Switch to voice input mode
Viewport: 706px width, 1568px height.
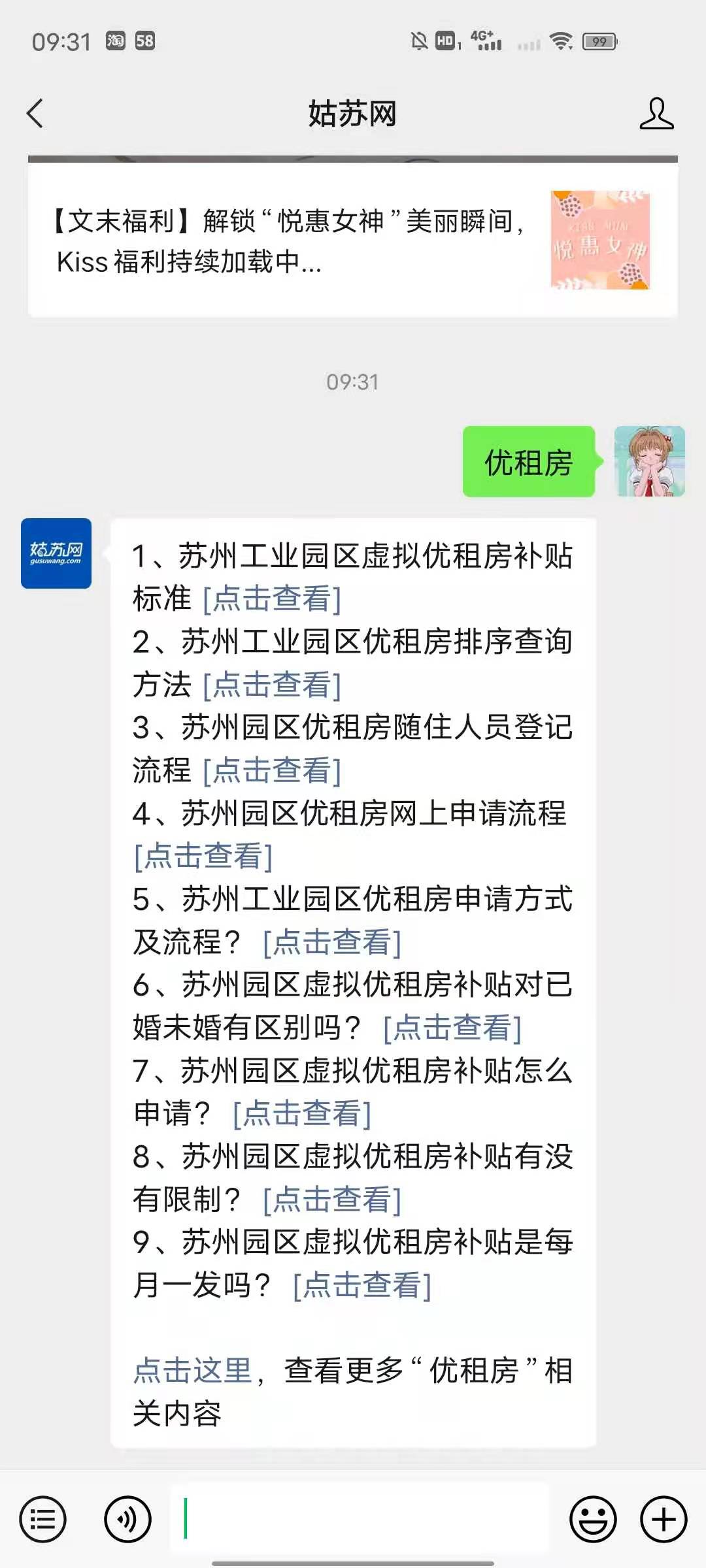click(127, 1519)
